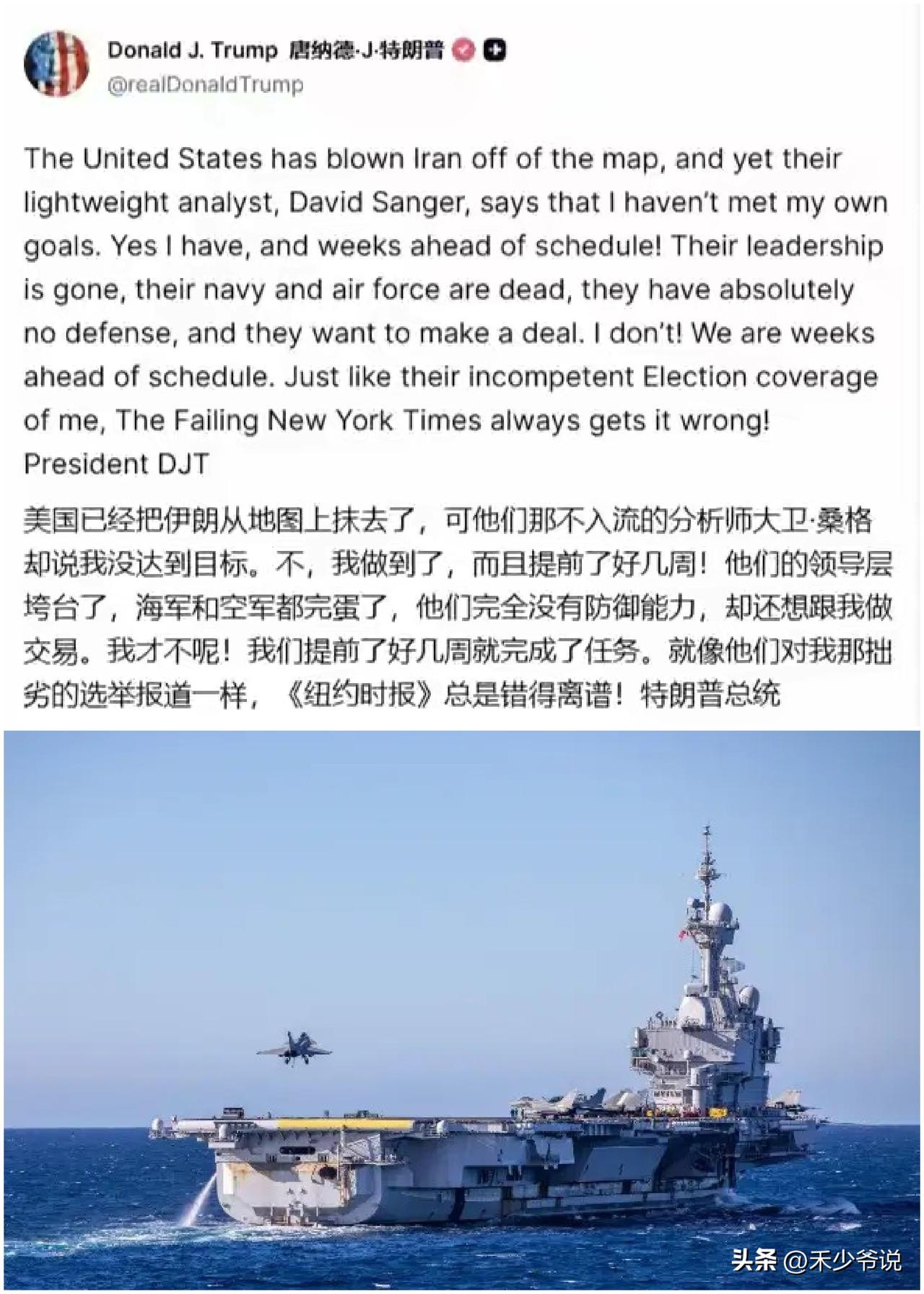Click the red verified checkmark badge

click(463, 49)
